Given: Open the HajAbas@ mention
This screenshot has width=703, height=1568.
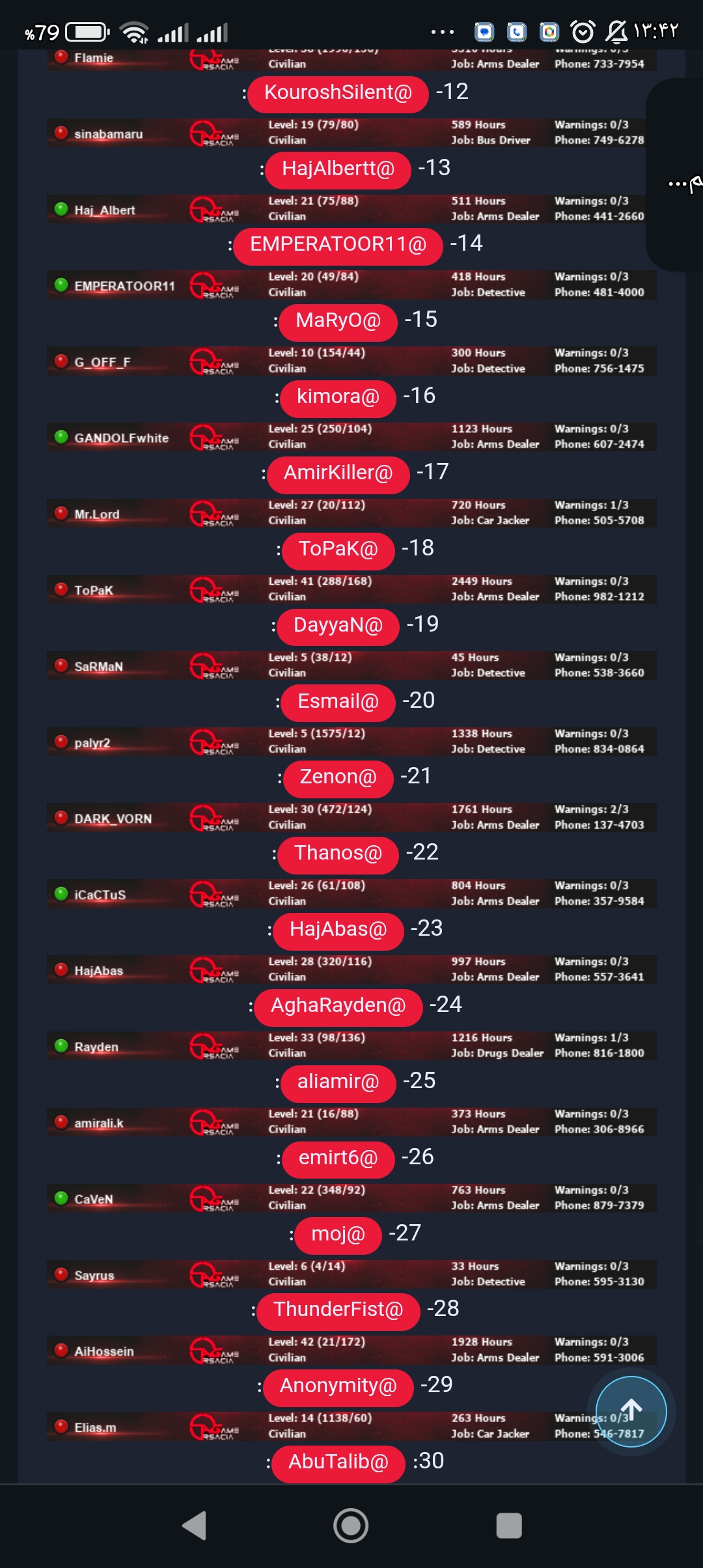Looking at the screenshot, I should [338, 930].
